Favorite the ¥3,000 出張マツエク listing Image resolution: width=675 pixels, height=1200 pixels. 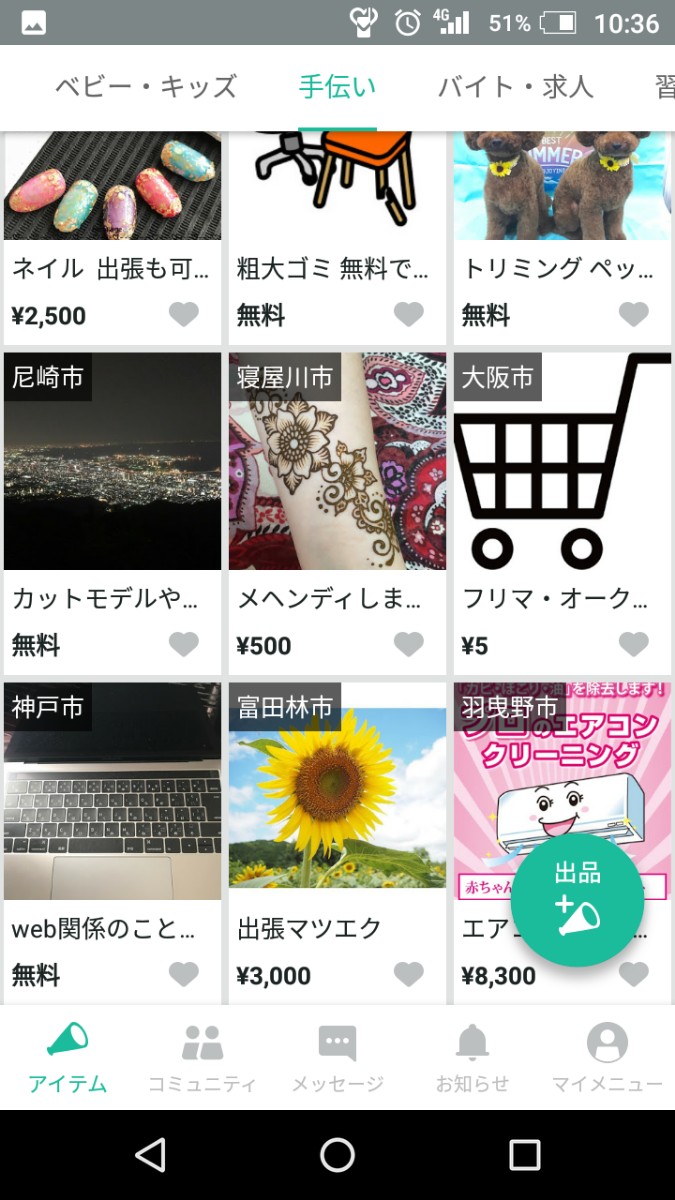(408, 974)
